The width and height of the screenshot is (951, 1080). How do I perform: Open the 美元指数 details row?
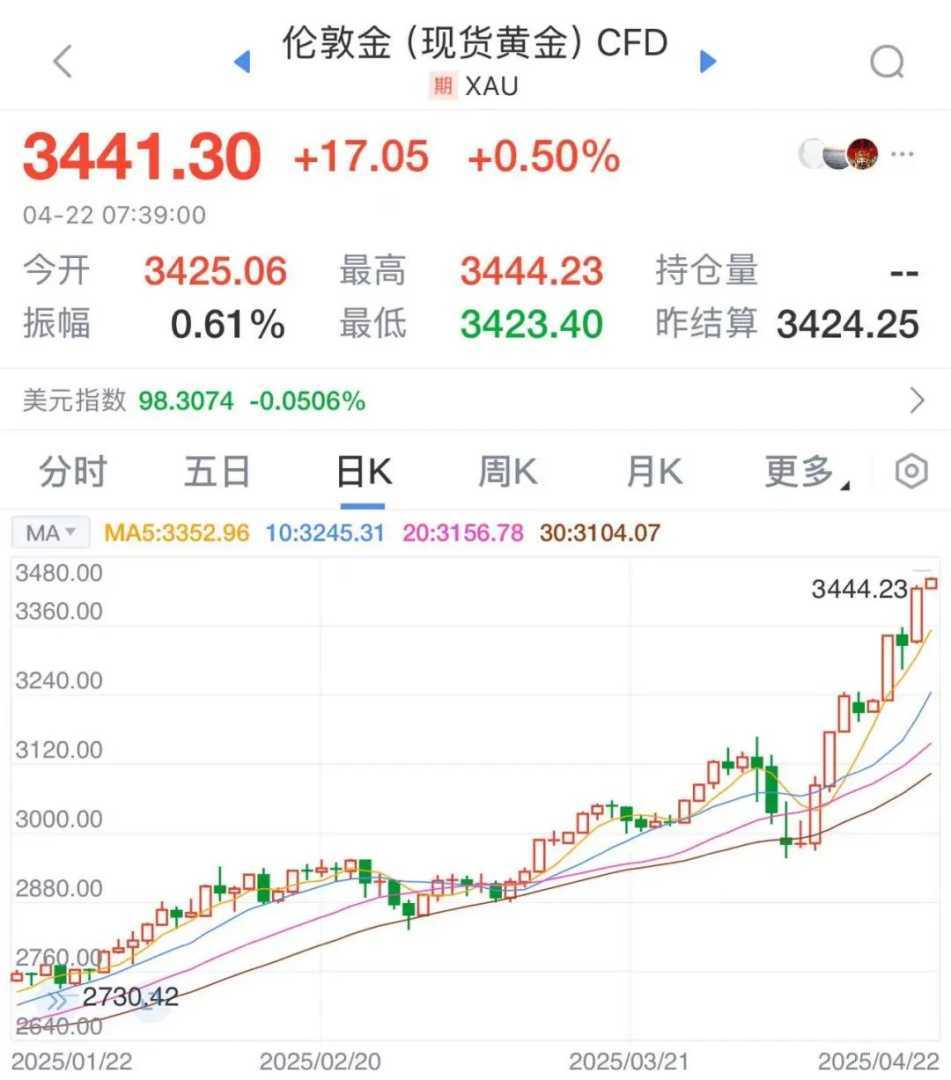click(475, 402)
